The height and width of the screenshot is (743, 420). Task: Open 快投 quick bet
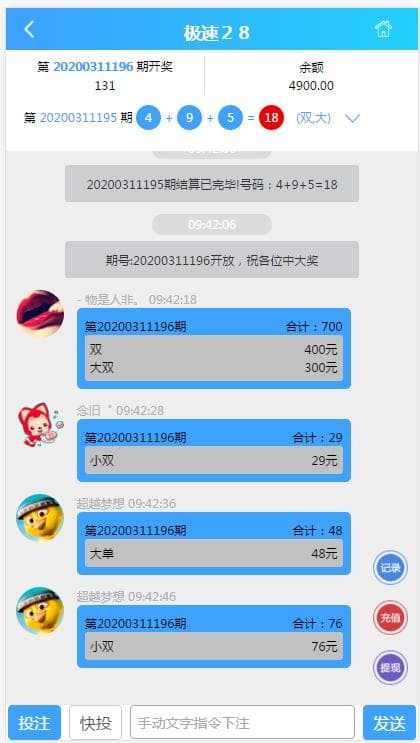pyautogui.click(x=96, y=723)
